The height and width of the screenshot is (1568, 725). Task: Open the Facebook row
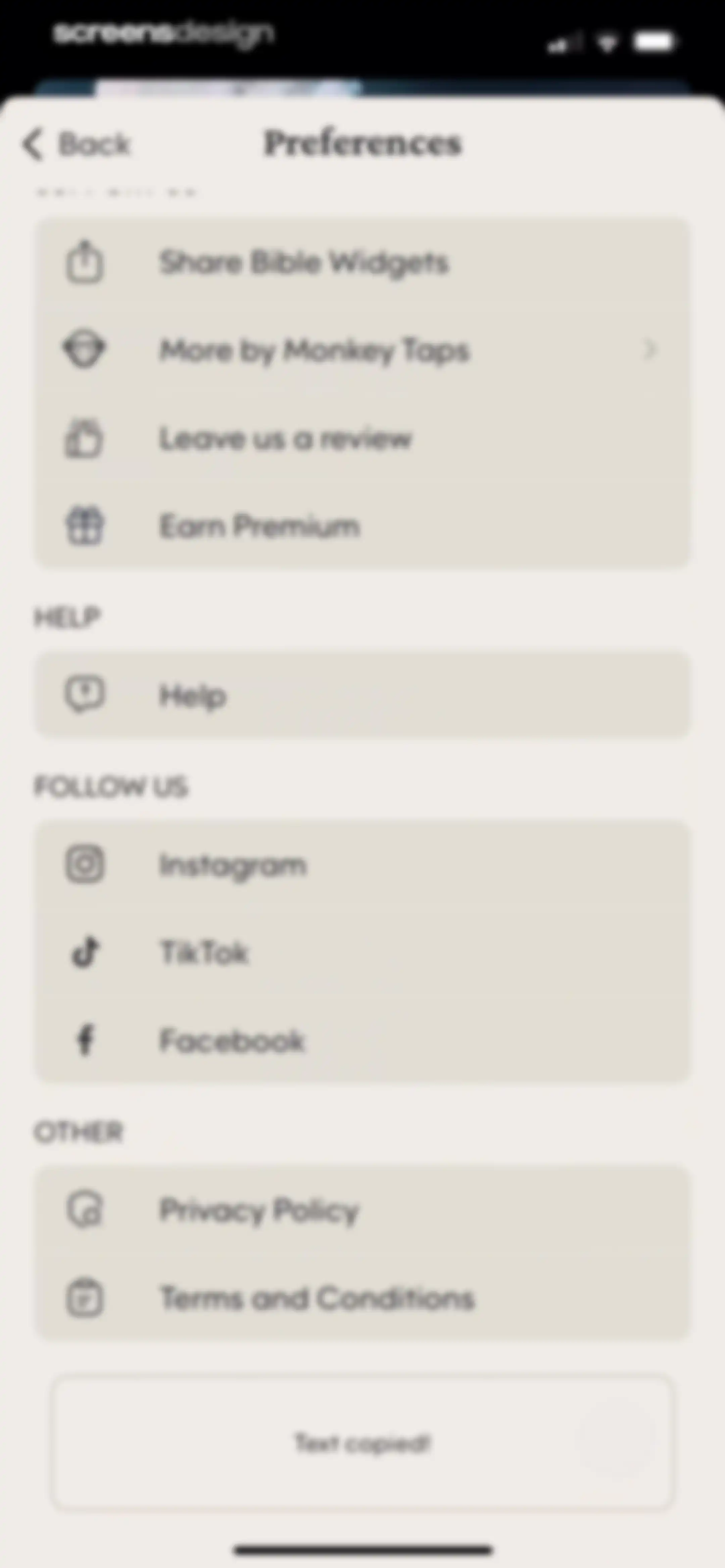(362, 1040)
